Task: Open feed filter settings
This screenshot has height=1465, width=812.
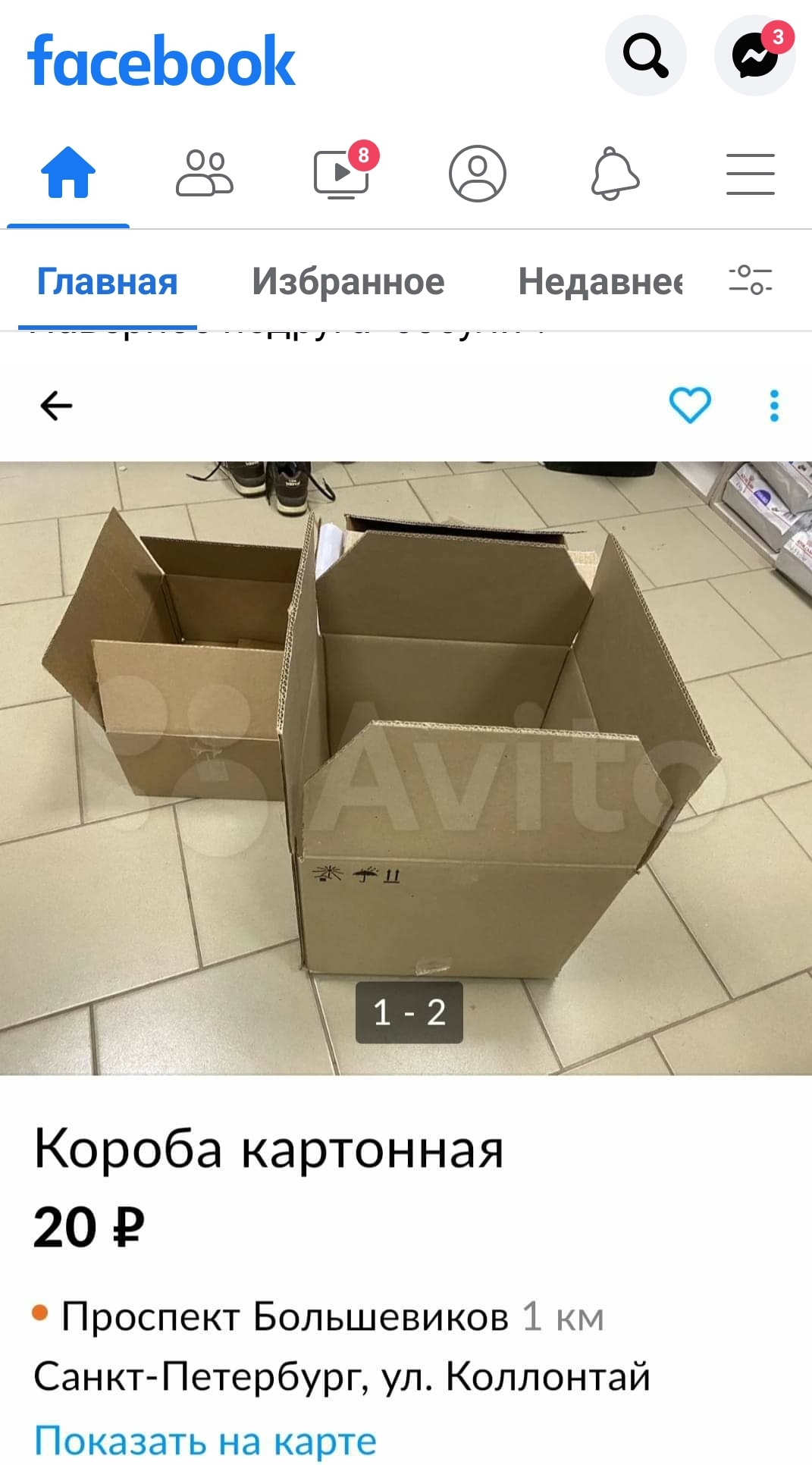Action: point(751,280)
